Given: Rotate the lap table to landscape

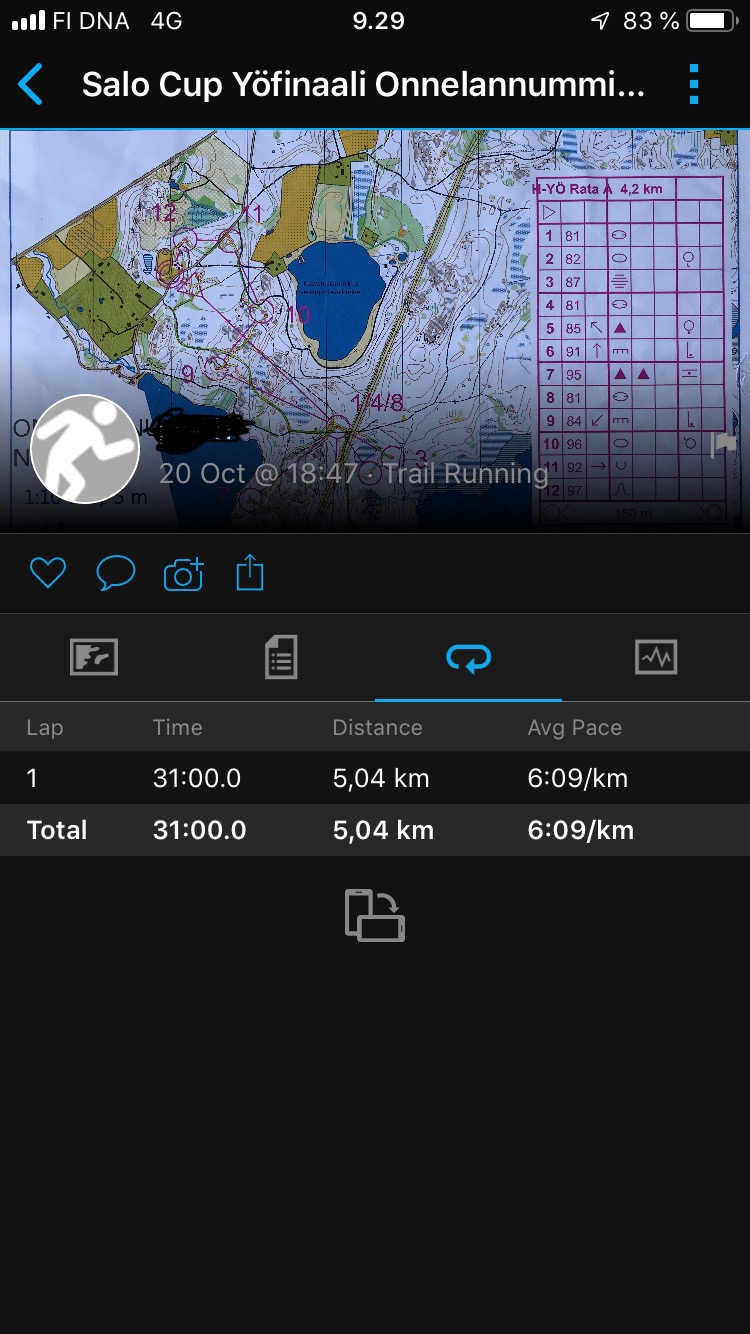Looking at the screenshot, I should (x=374, y=914).
